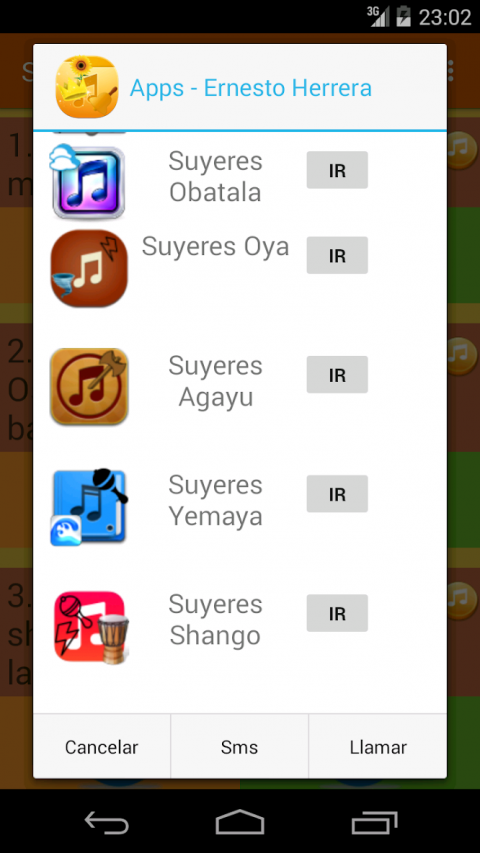Dismiss dialog with Cancelar

pos(102,747)
